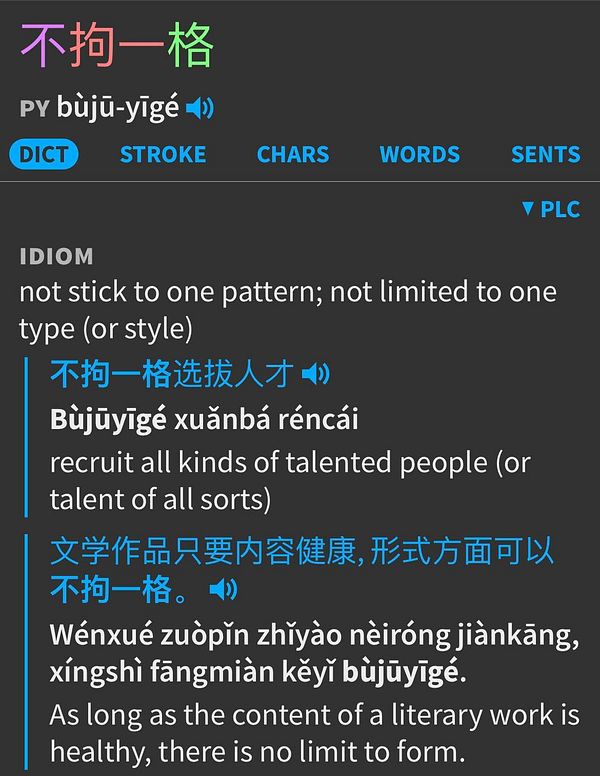
Task: Tap the example phrase 不拘一格选拔人才
Action: tap(172, 374)
